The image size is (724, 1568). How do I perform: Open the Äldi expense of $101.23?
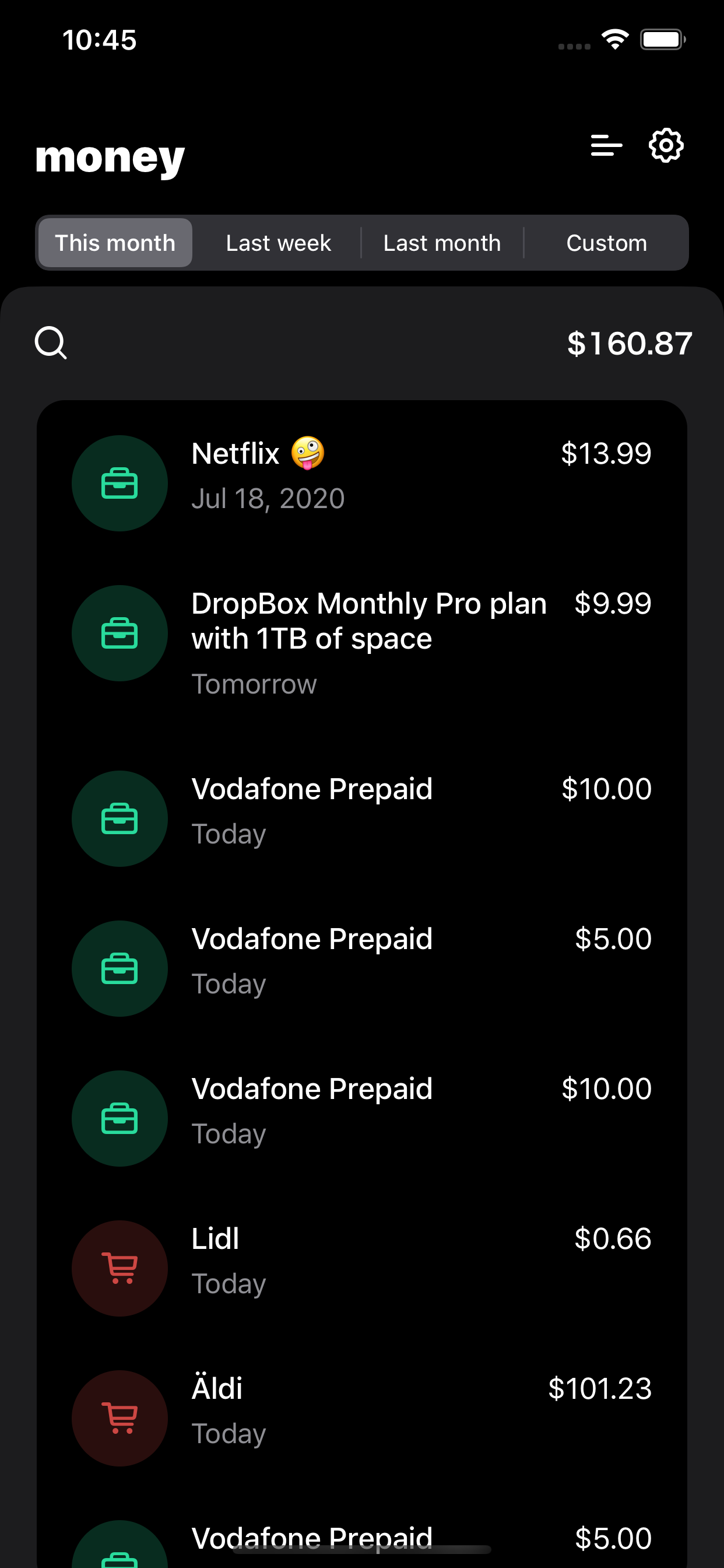[x=361, y=1410]
